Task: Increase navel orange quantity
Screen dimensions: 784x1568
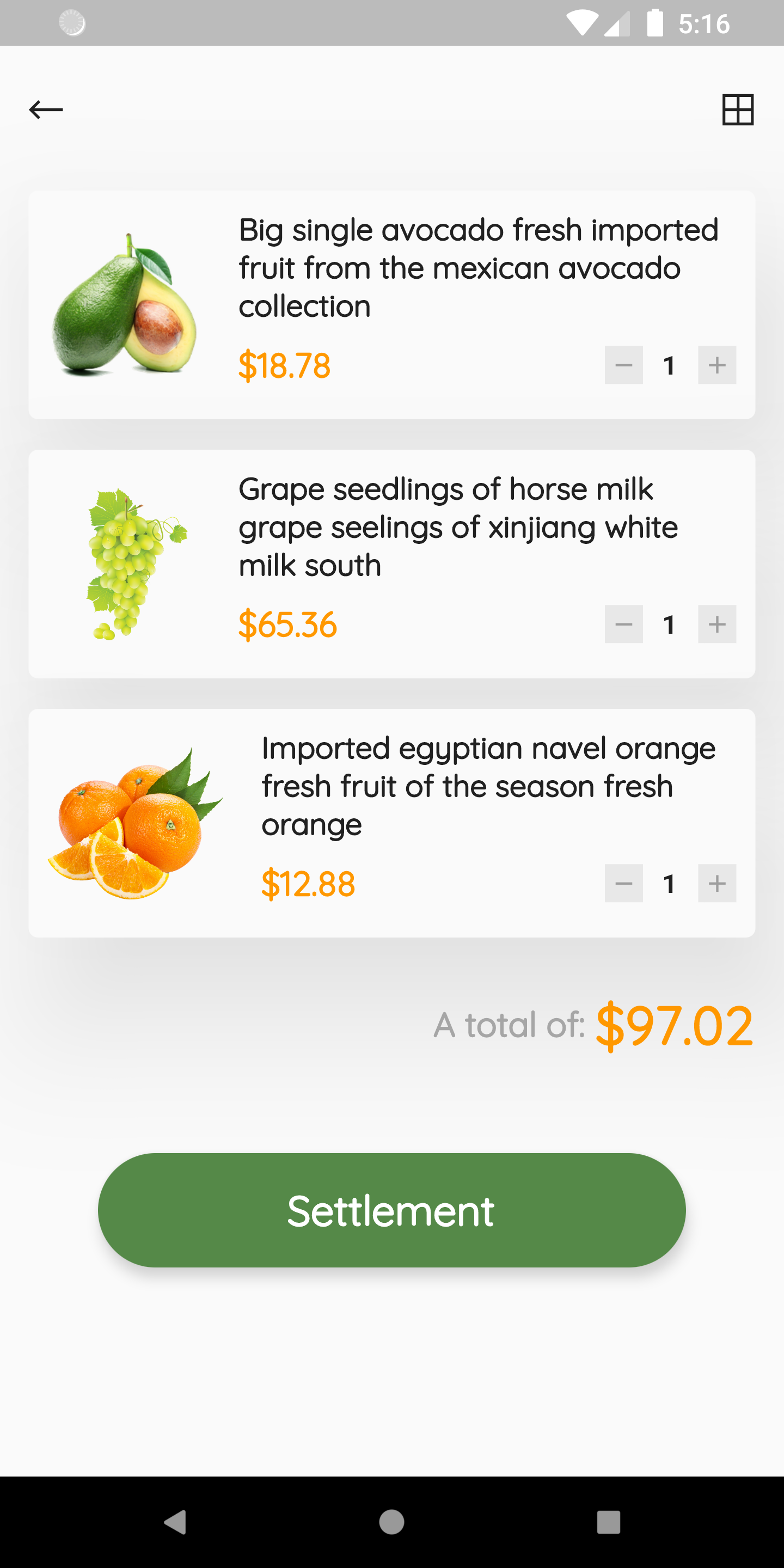Action: [x=717, y=883]
